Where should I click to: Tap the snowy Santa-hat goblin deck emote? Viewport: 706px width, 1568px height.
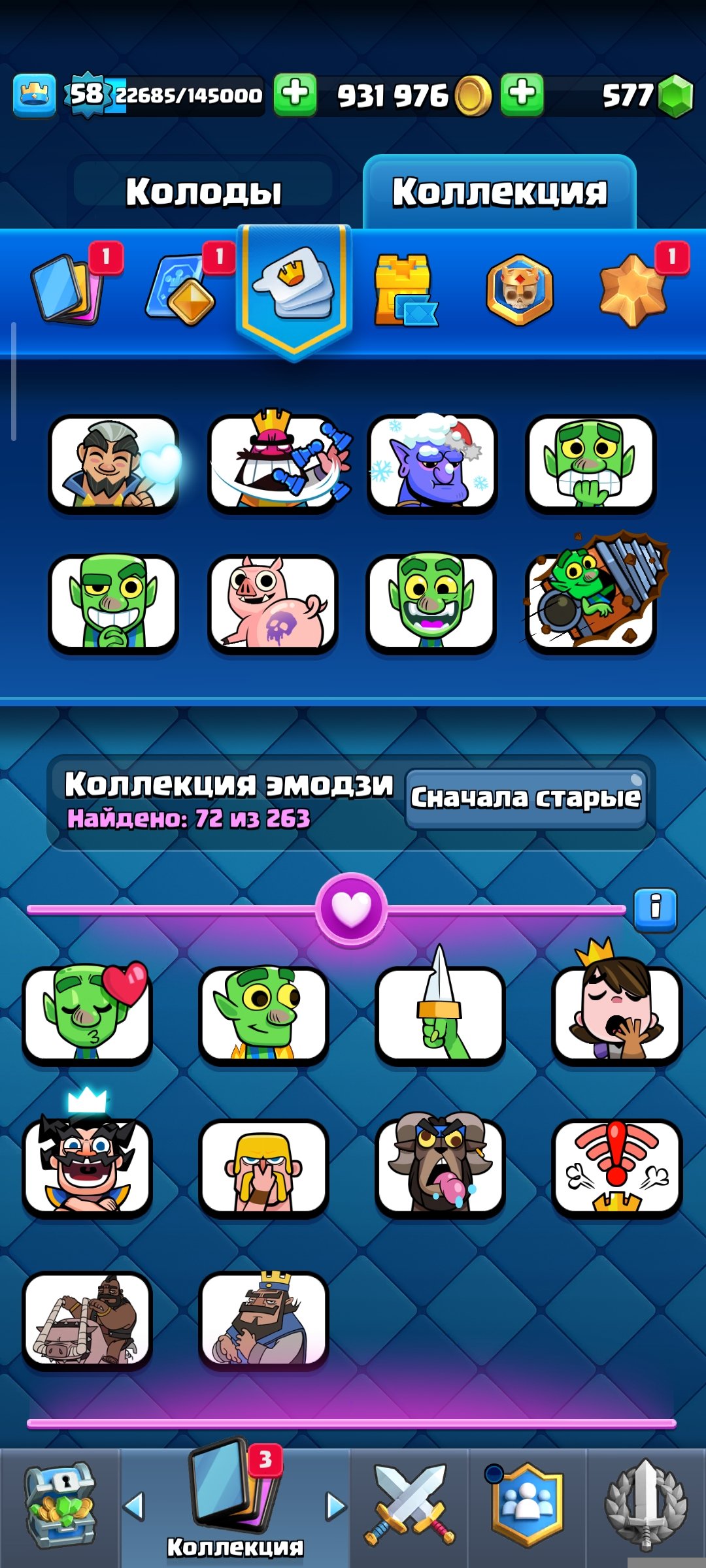[432, 464]
